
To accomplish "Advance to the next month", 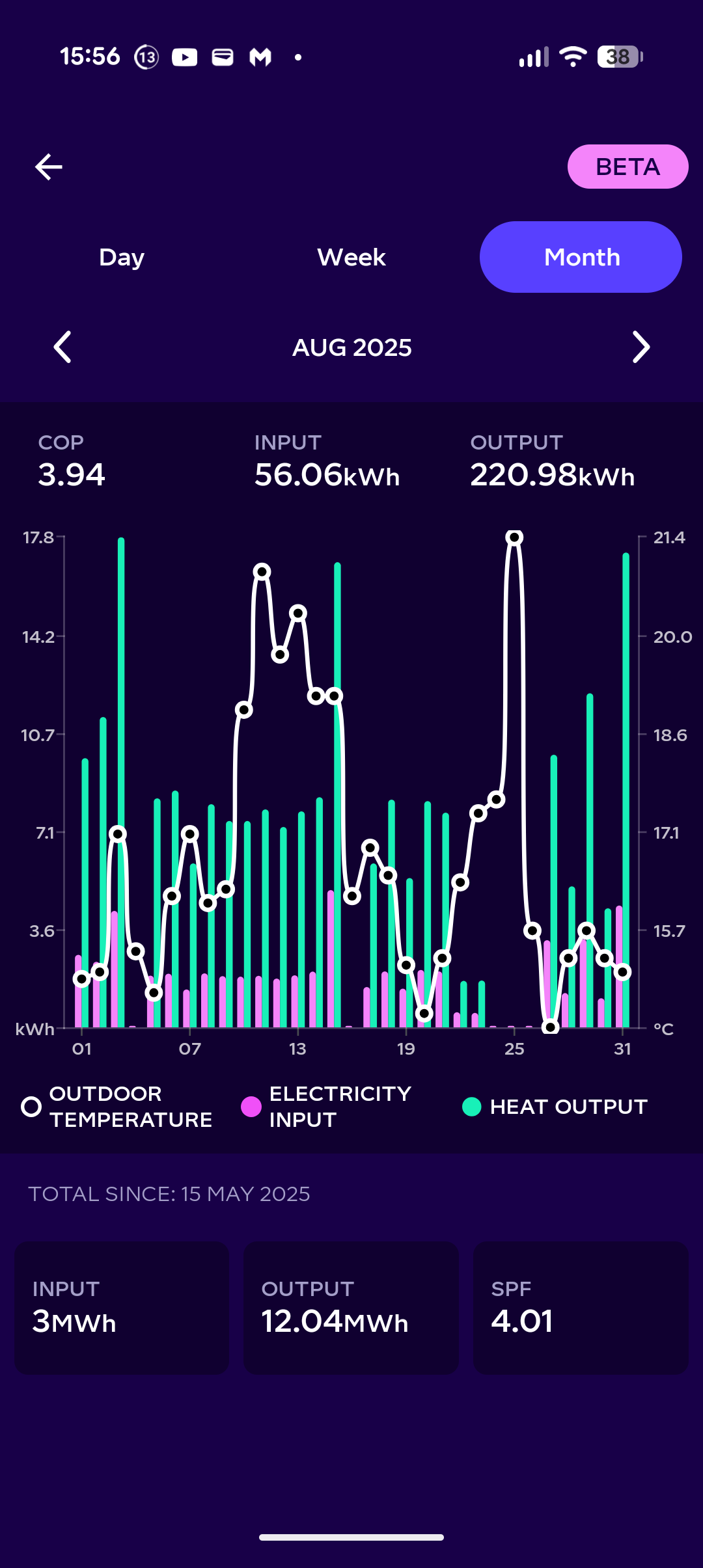I will point(641,347).
